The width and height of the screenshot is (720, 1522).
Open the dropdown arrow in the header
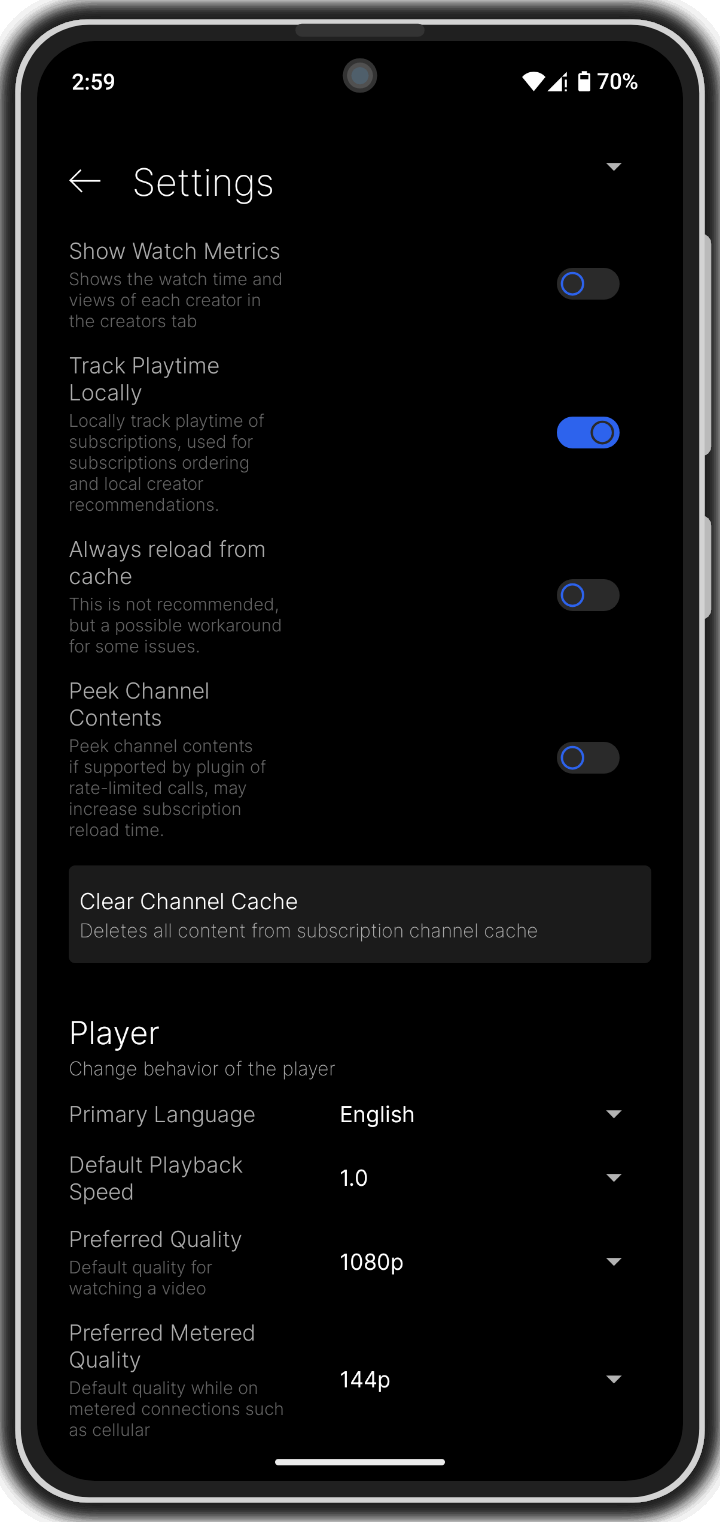(x=614, y=166)
